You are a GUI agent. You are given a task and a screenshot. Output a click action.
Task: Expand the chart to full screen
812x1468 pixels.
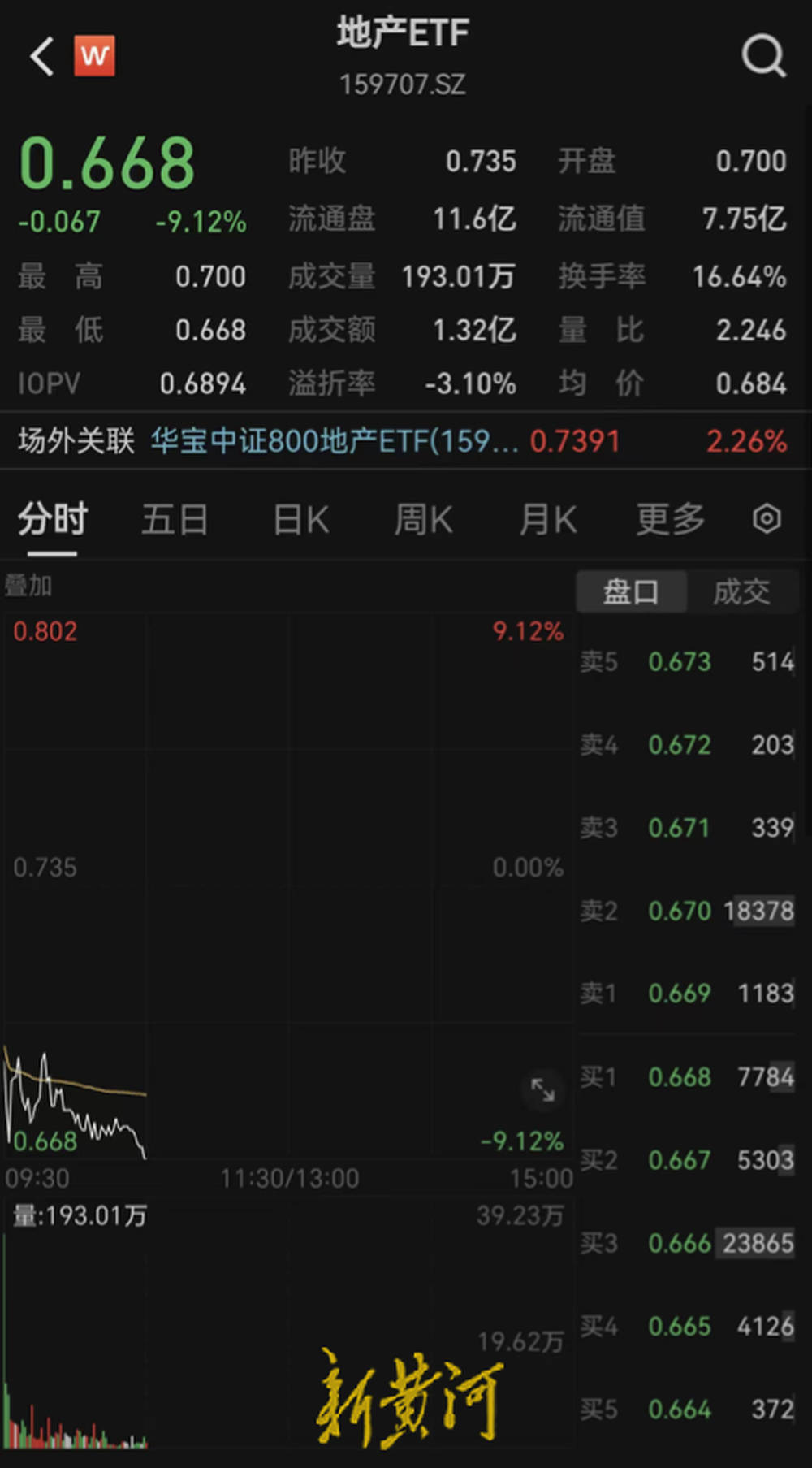click(542, 1089)
